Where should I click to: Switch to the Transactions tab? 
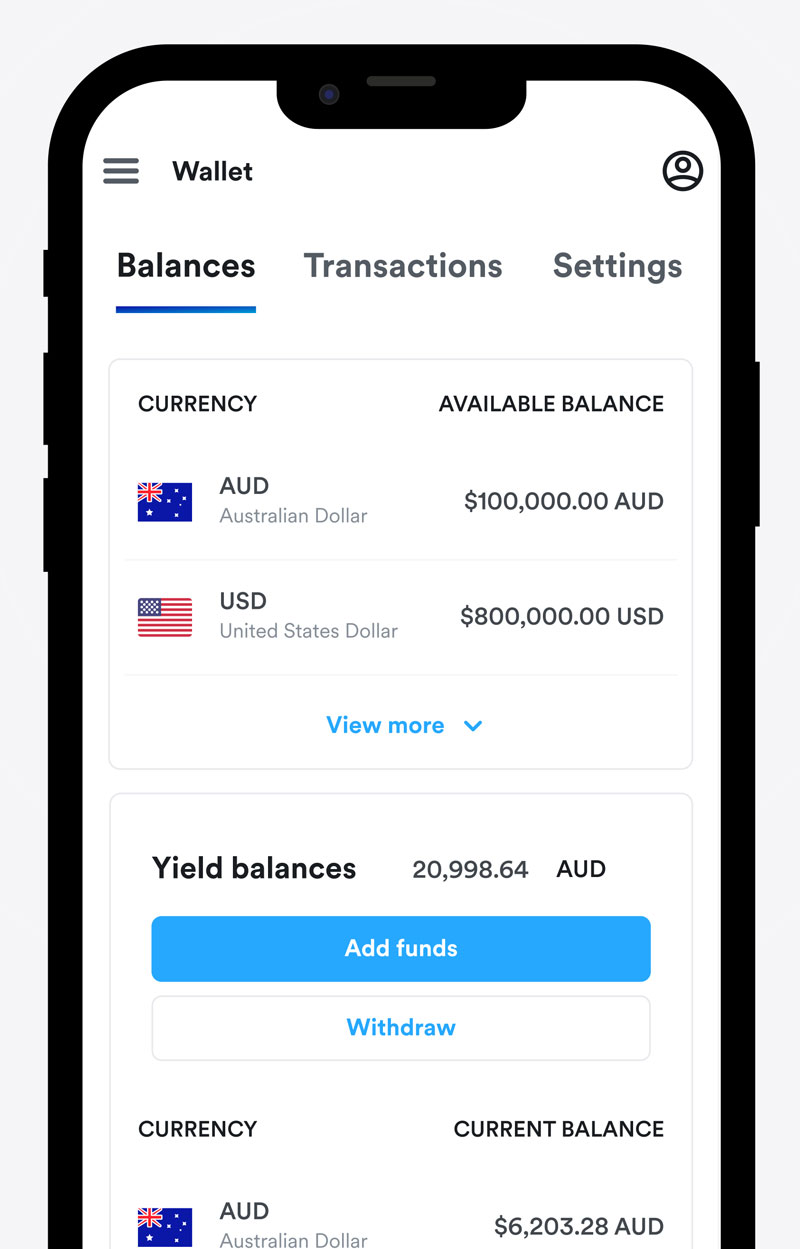pyautogui.click(x=403, y=266)
